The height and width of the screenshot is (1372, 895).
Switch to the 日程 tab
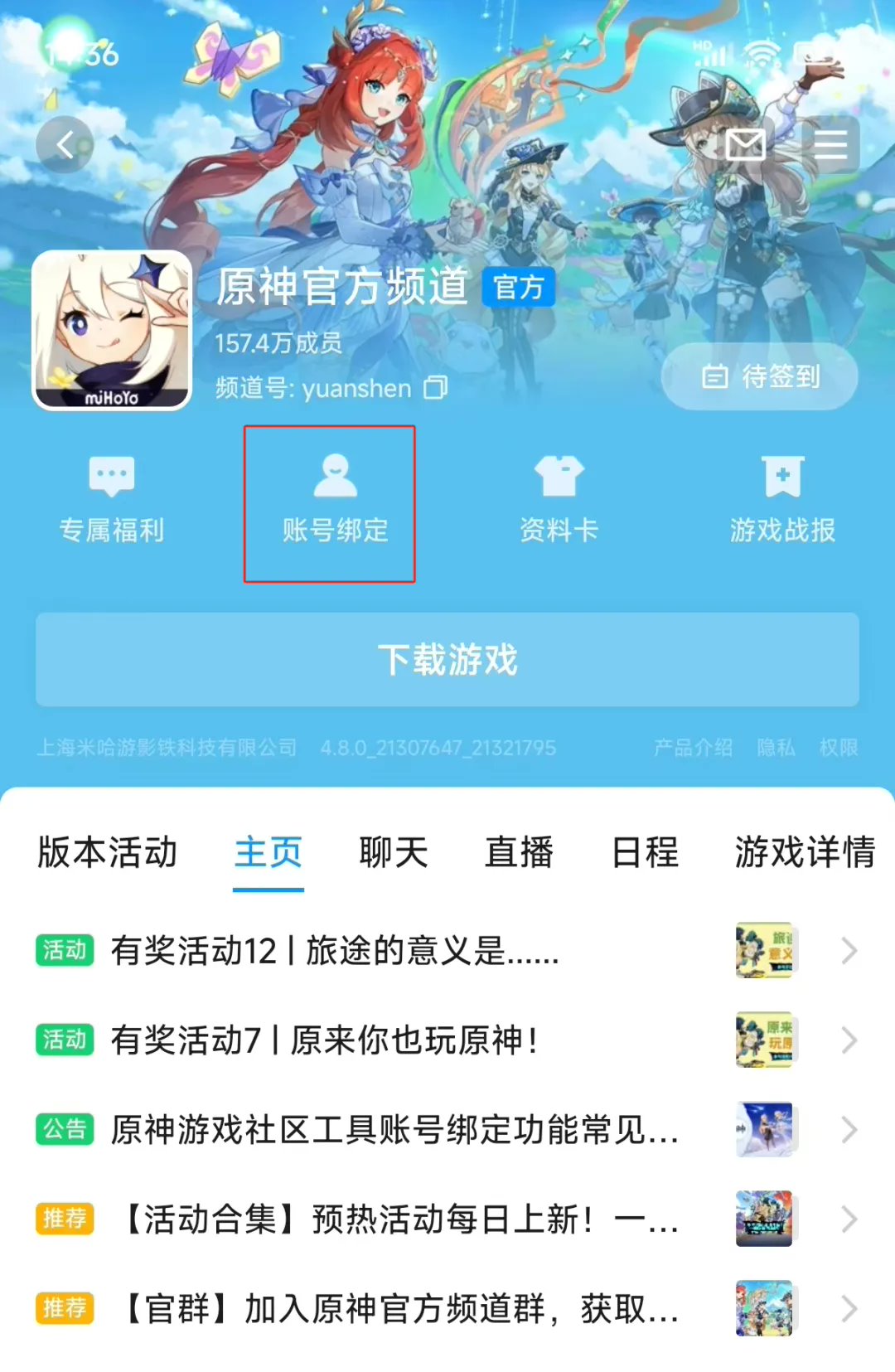pos(645,852)
